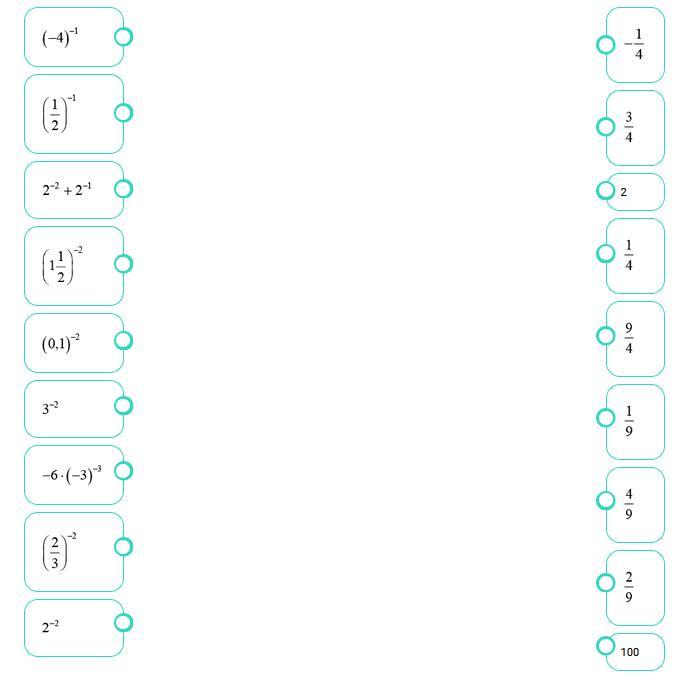679x676 pixels.
Task: Select the 9/4 answer card
Action: coord(636,339)
